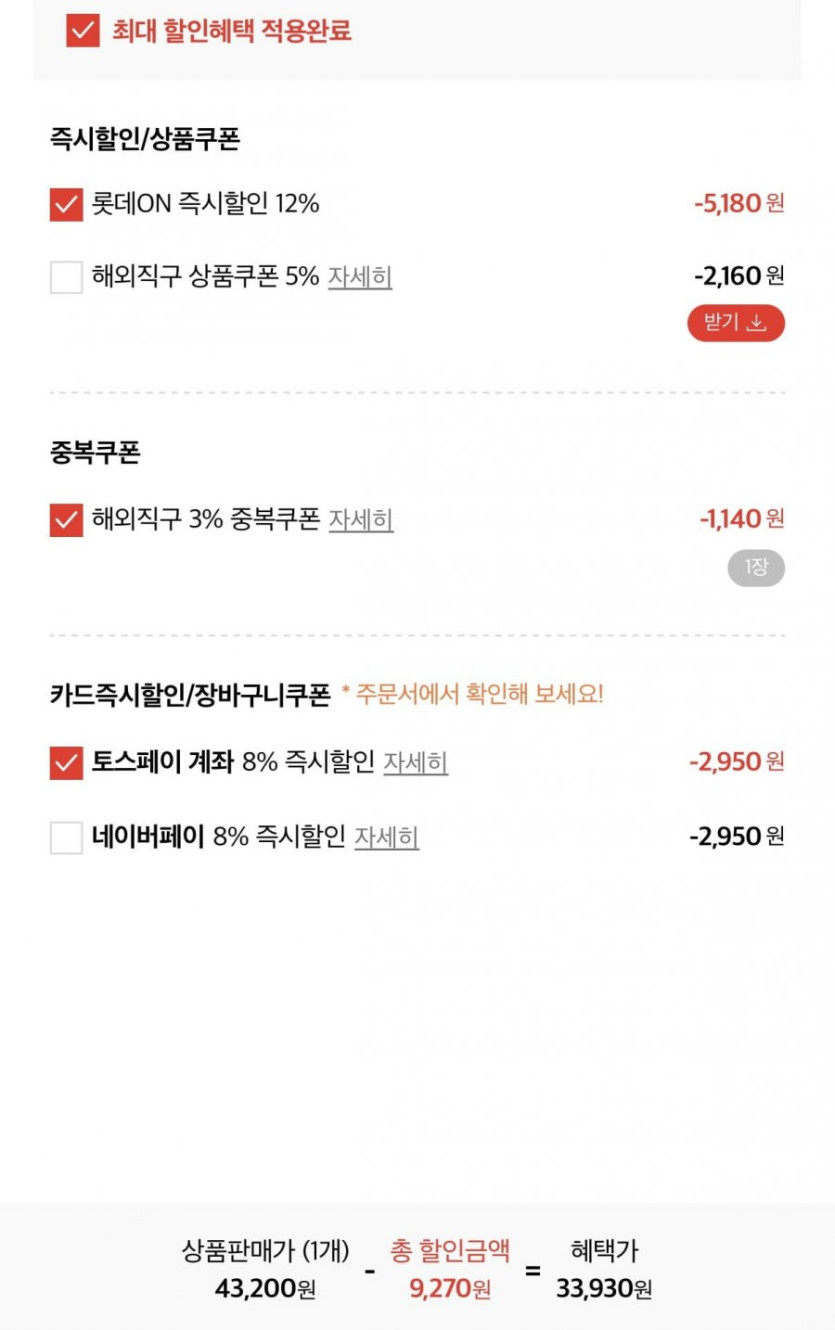The image size is (835, 1330).
Task: Uncheck 해외직구 3% 중복쿠폰
Action: pyautogui.click(x=66, y=521)
